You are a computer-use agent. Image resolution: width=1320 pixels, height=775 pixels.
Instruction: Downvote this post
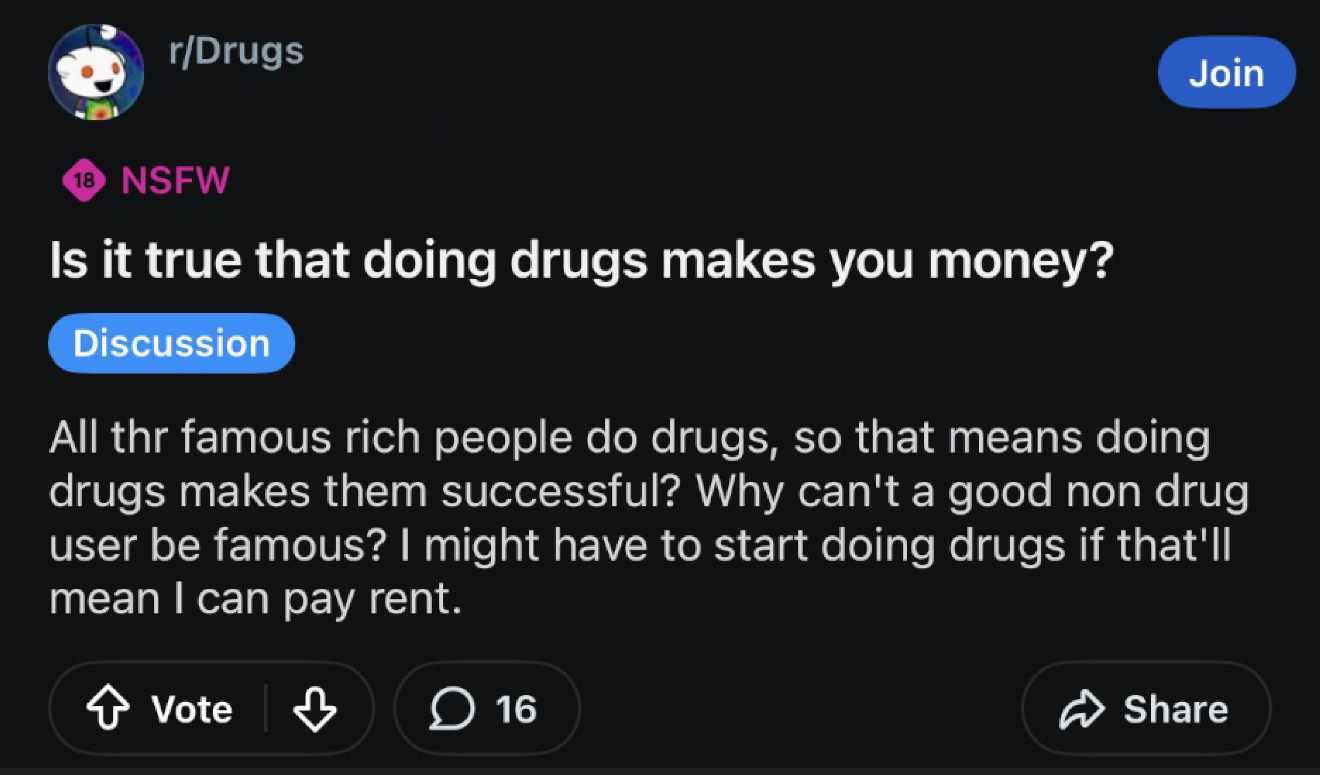point(314,709)
